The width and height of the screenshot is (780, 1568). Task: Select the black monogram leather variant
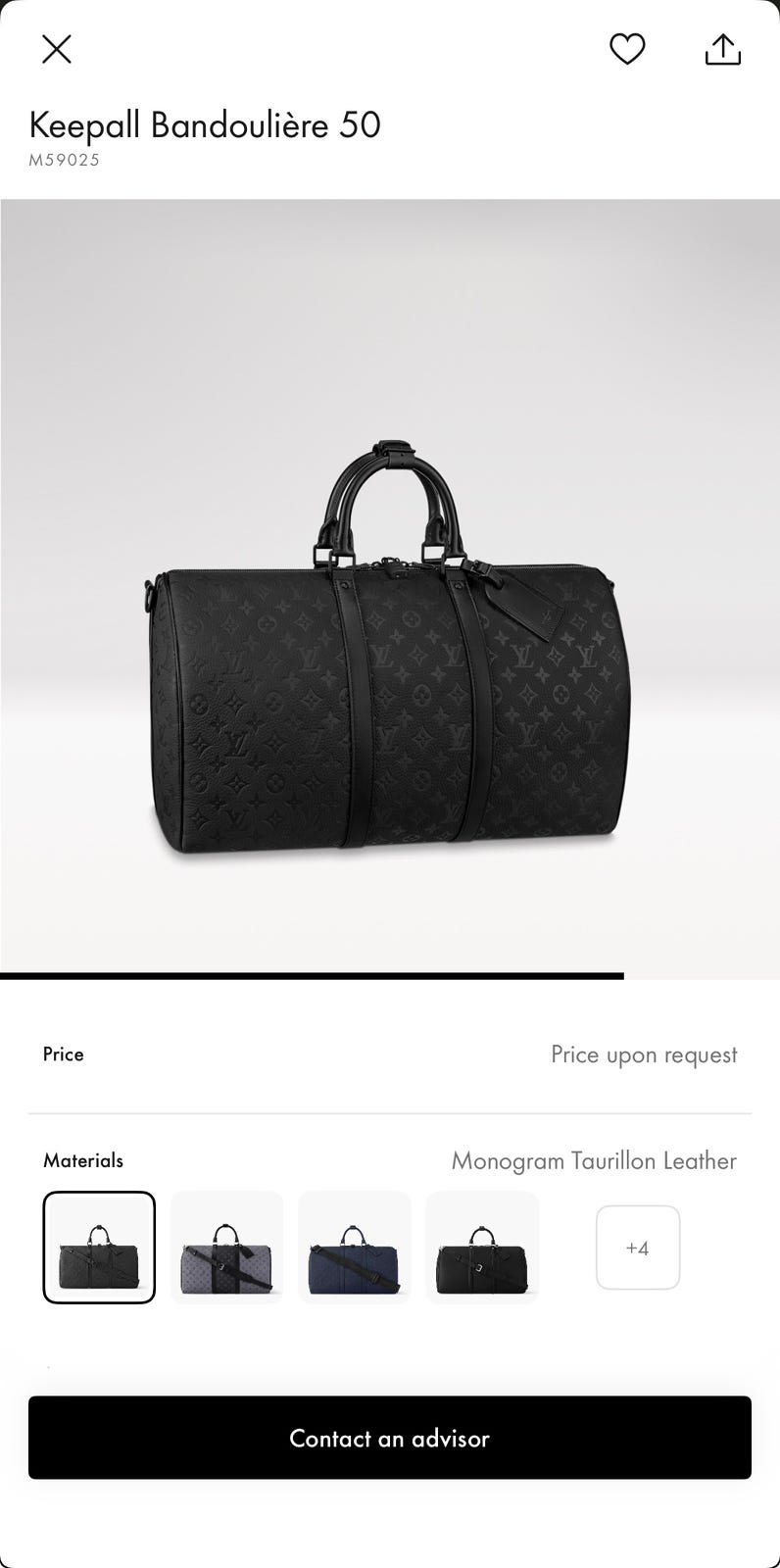[99, 1248]
